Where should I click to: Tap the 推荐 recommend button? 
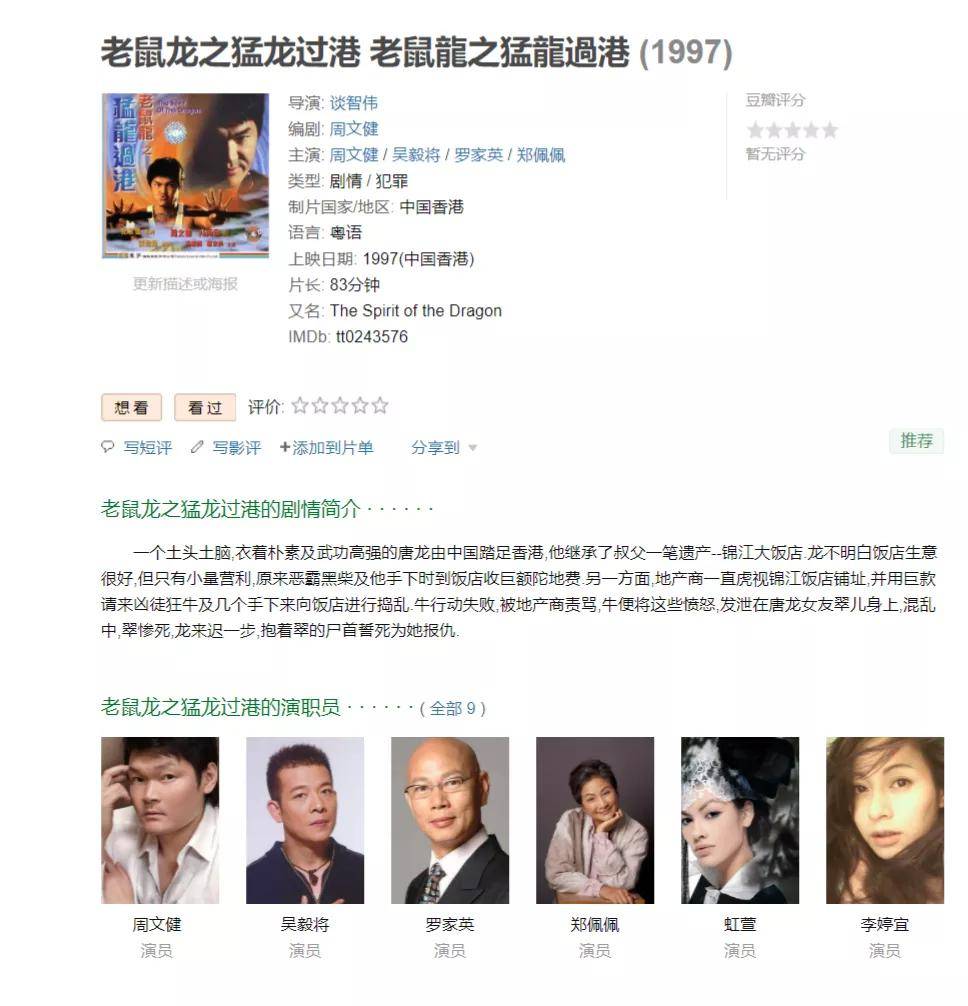pyautogui.click(x=916, y=441)
